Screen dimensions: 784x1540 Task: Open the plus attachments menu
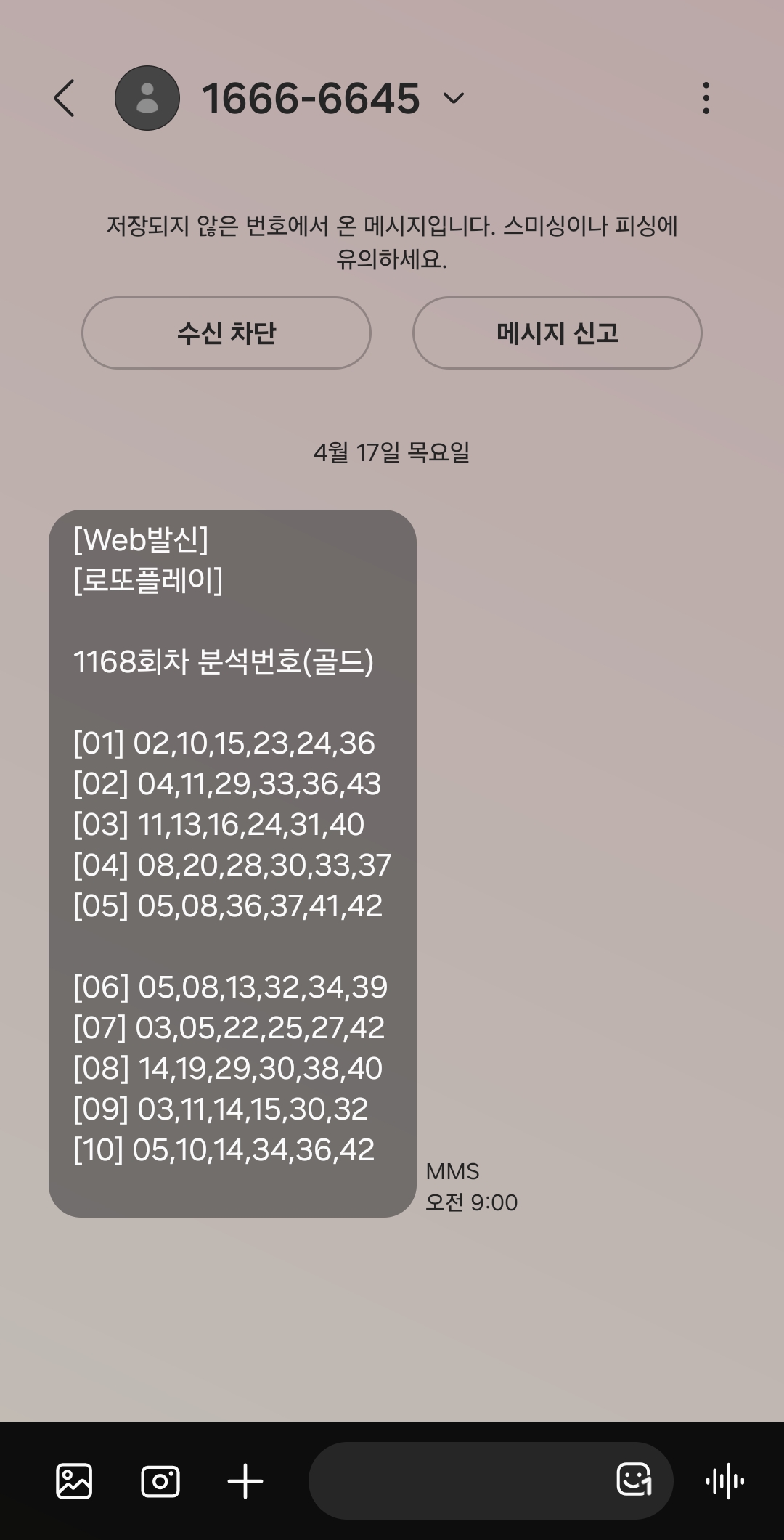point(245,1481)
